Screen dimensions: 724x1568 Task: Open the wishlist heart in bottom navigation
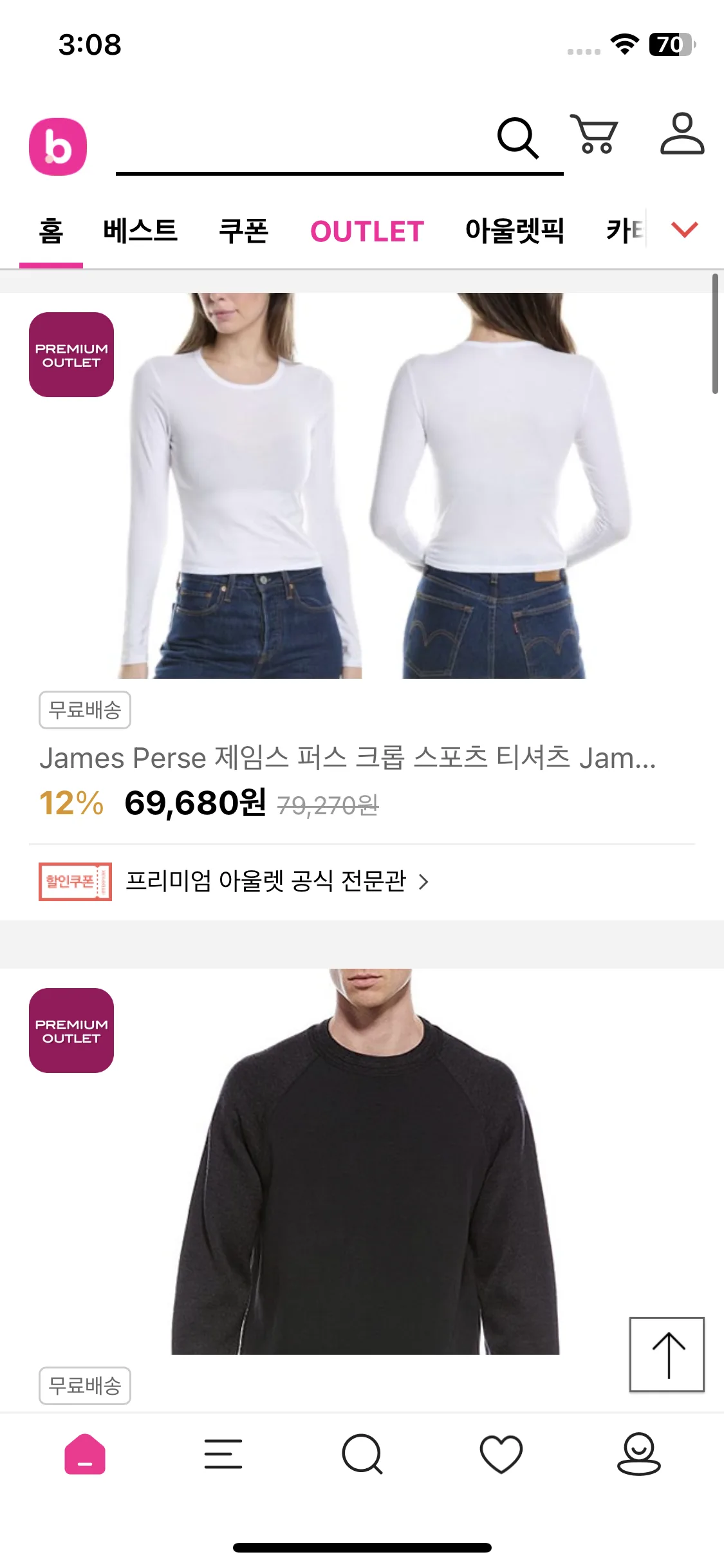(501, 1453)
